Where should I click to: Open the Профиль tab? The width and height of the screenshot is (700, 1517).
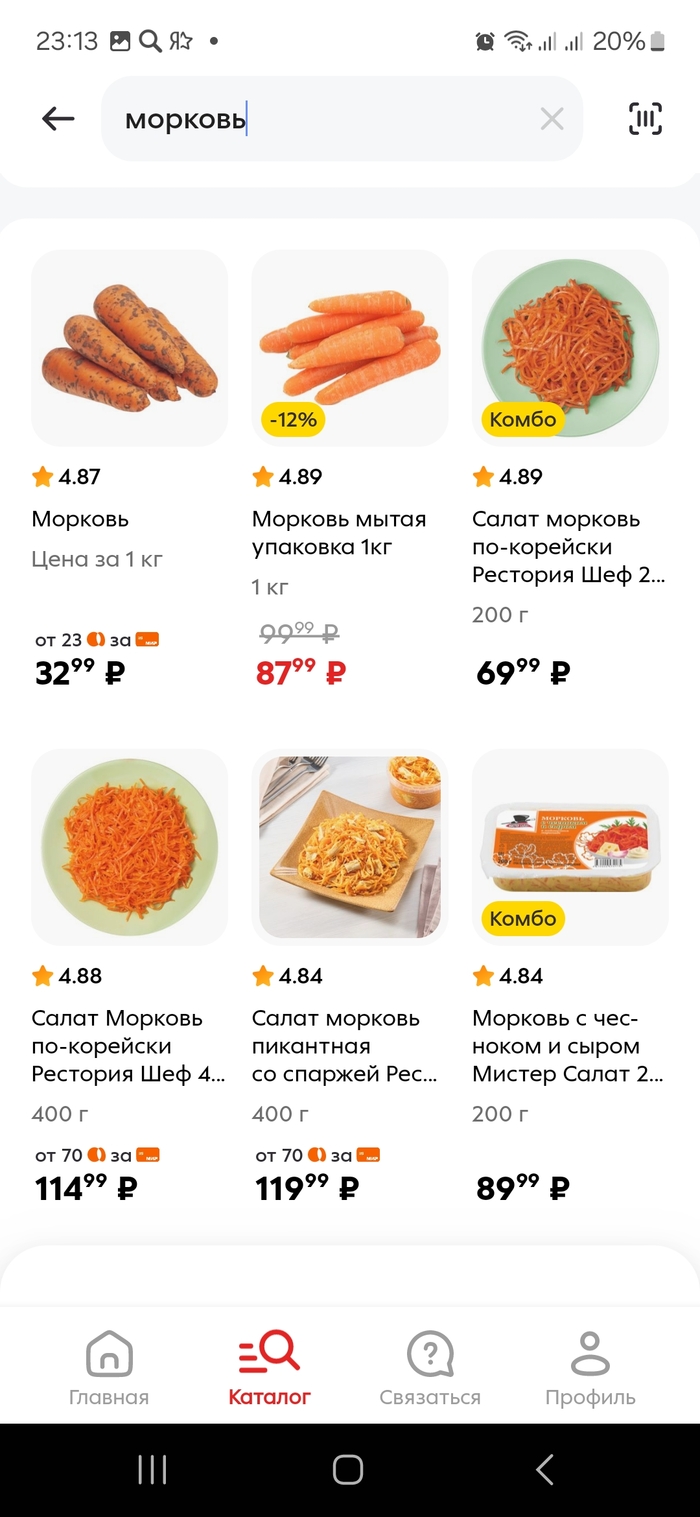pyautogui.click(x=590, y=1368)
